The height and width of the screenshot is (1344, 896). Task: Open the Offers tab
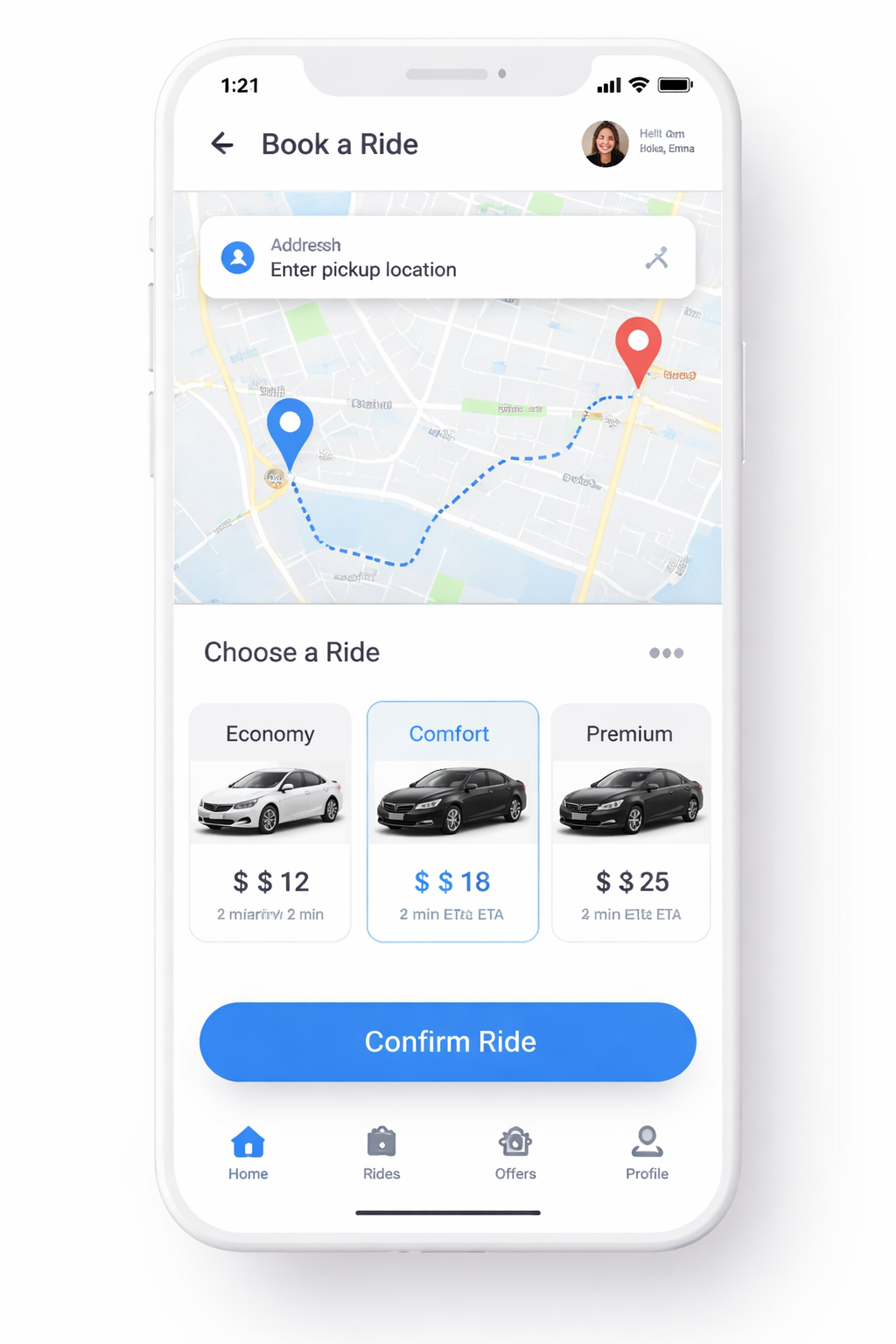(515, 1153)
